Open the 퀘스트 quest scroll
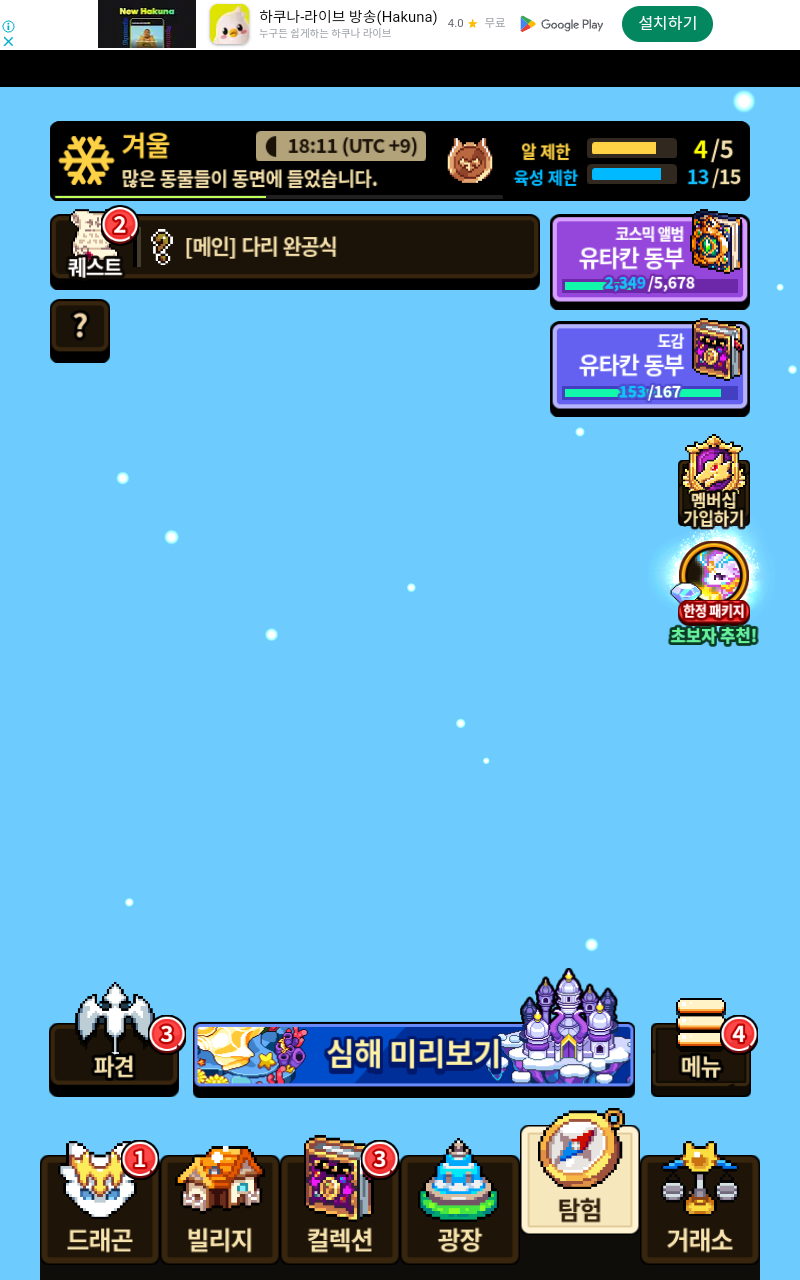800x1280 pixels. pyautogui.click(x=96, y=246)
